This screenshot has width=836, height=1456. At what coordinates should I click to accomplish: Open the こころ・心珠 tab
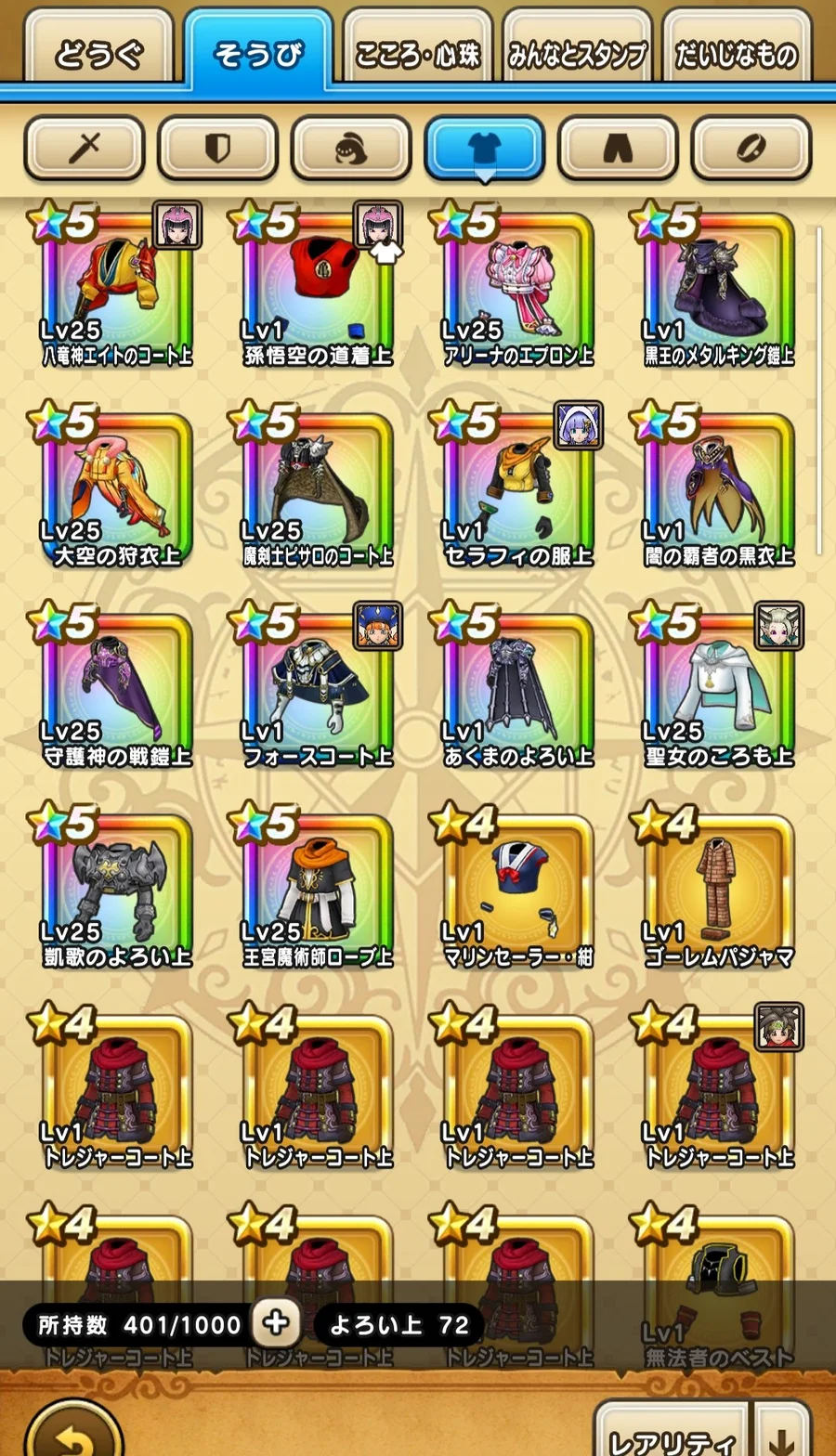[417, 54]
